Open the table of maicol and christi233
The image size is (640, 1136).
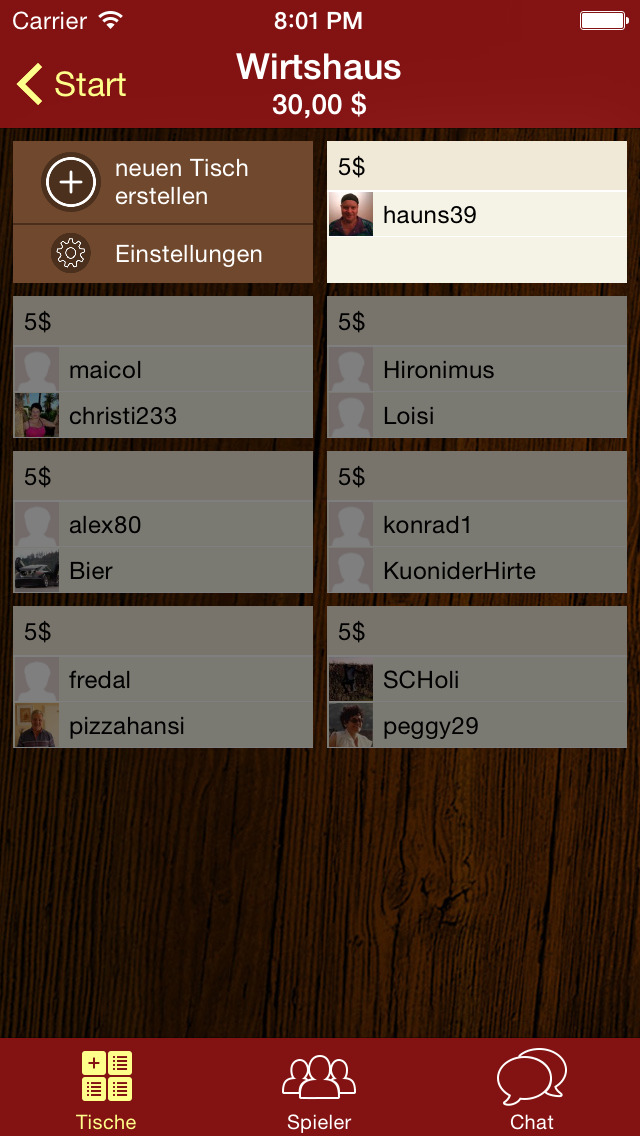(163, 367)
